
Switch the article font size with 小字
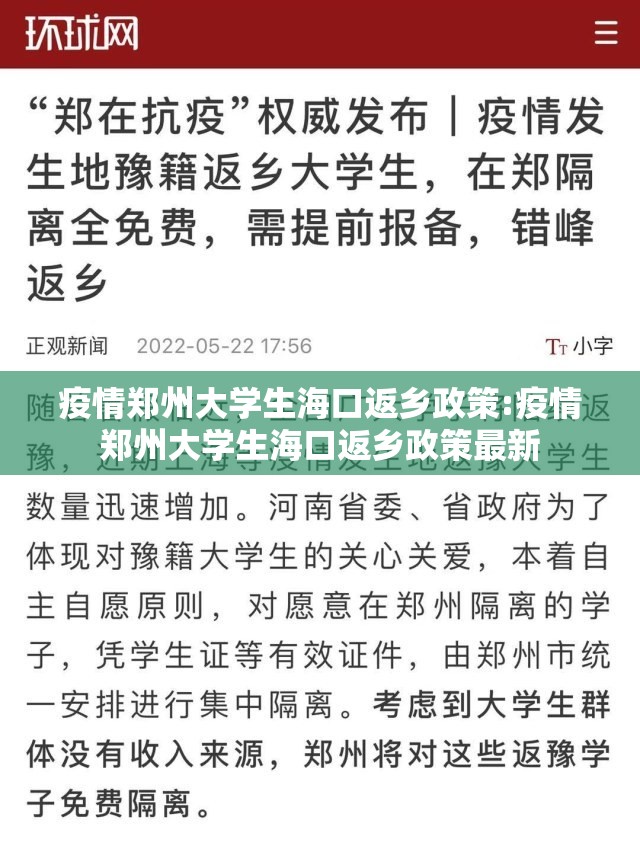[580, 347]
